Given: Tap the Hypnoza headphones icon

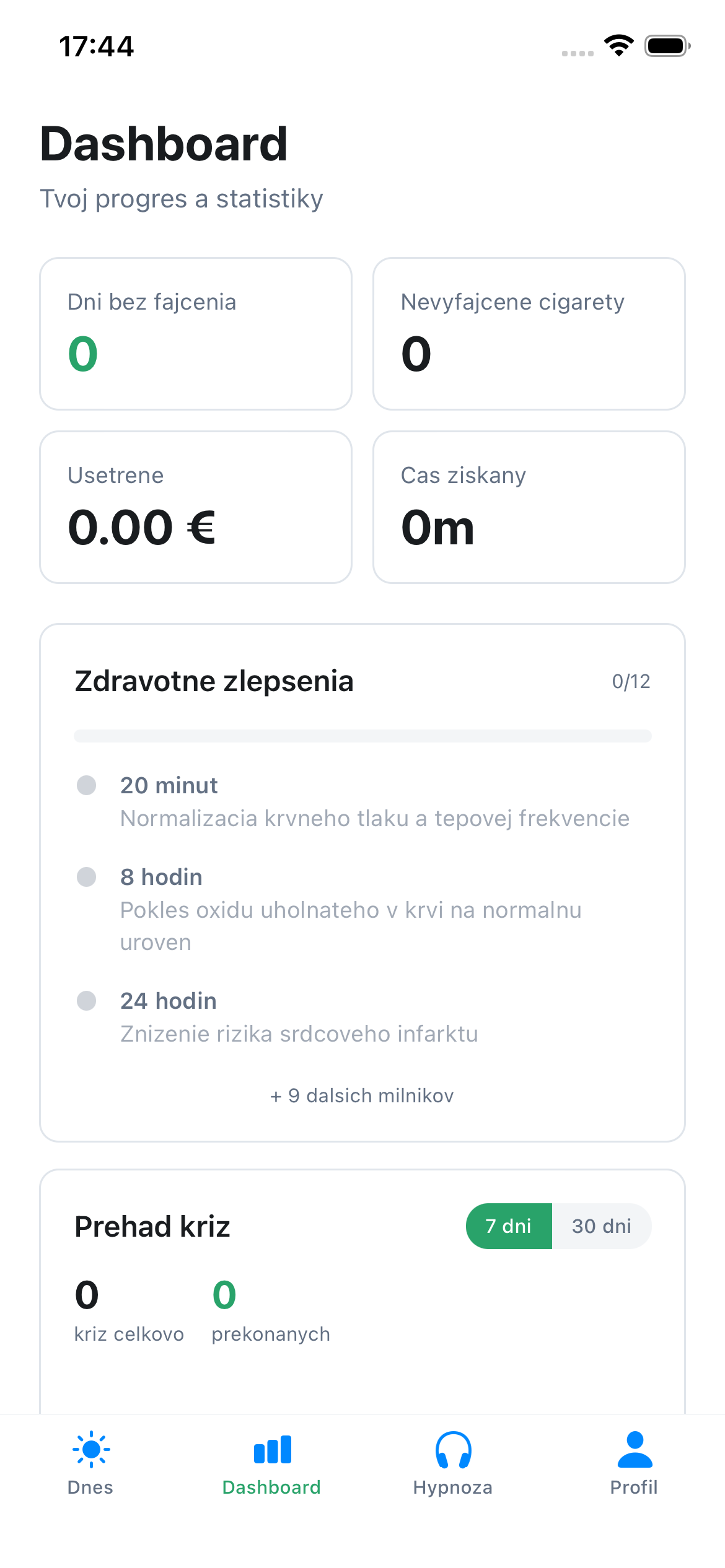Looking at the screenshot, I should click(x=452, y=1449).
